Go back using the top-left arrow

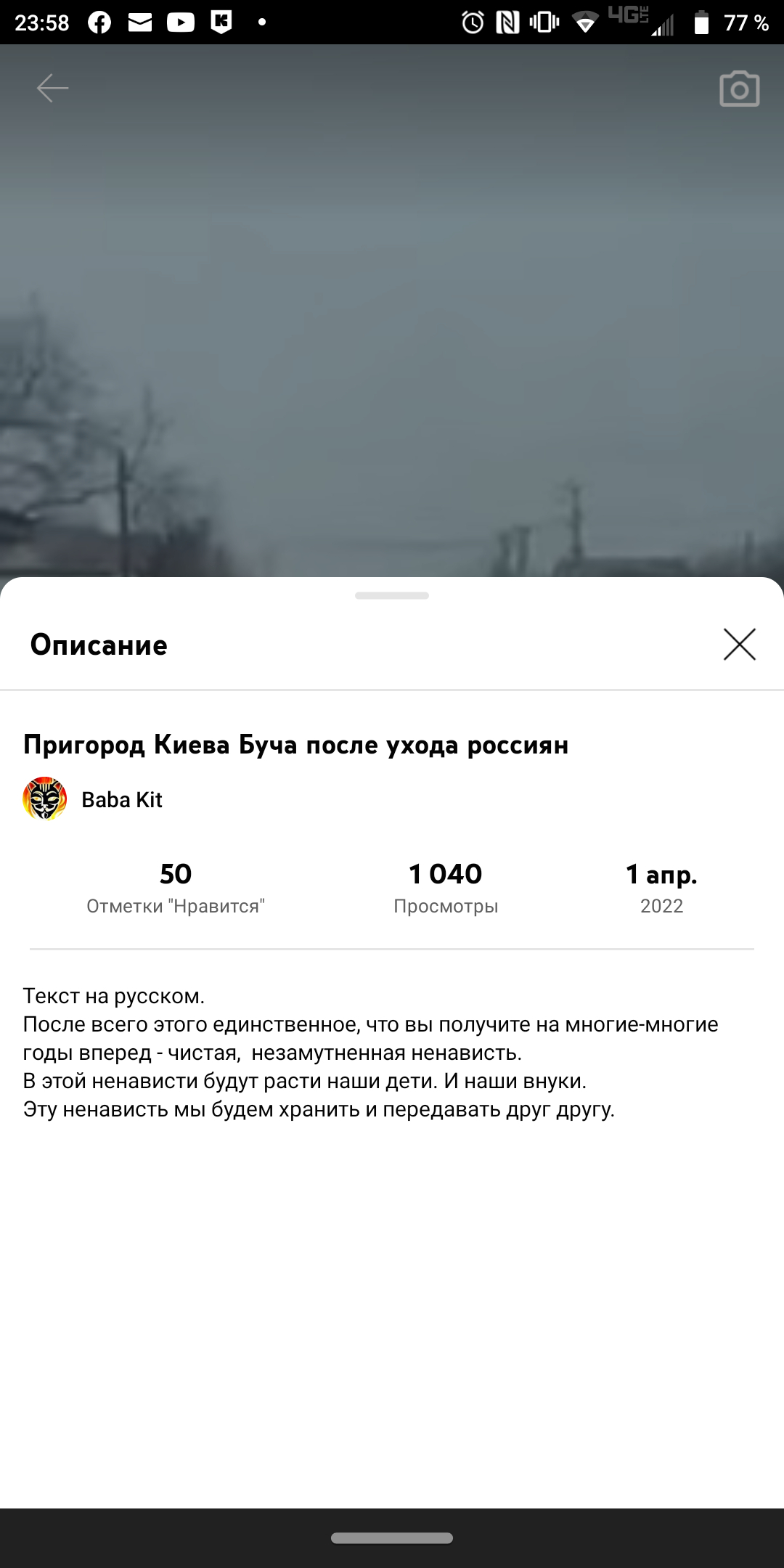click(52, 89)
